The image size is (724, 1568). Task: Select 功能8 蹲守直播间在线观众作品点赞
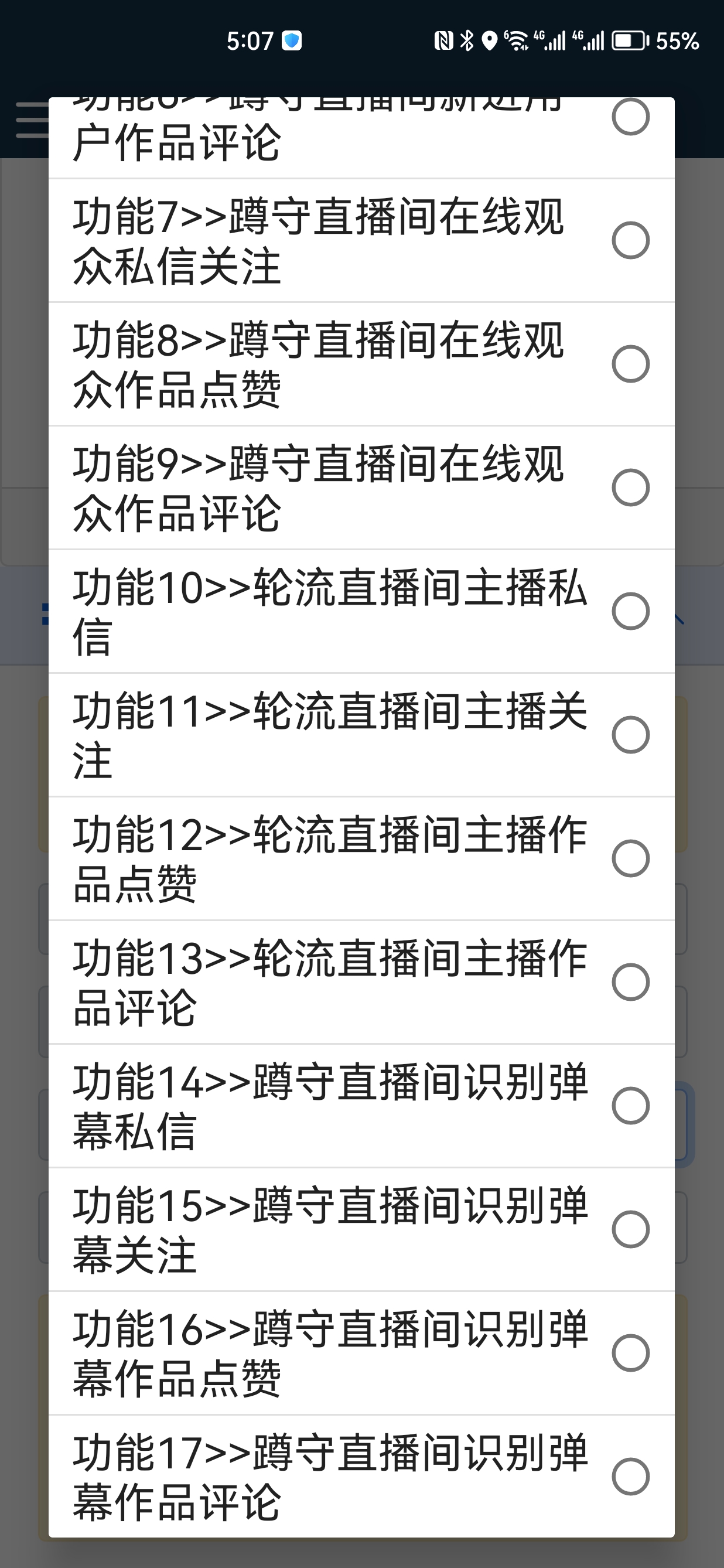click(x=630, y=364)
